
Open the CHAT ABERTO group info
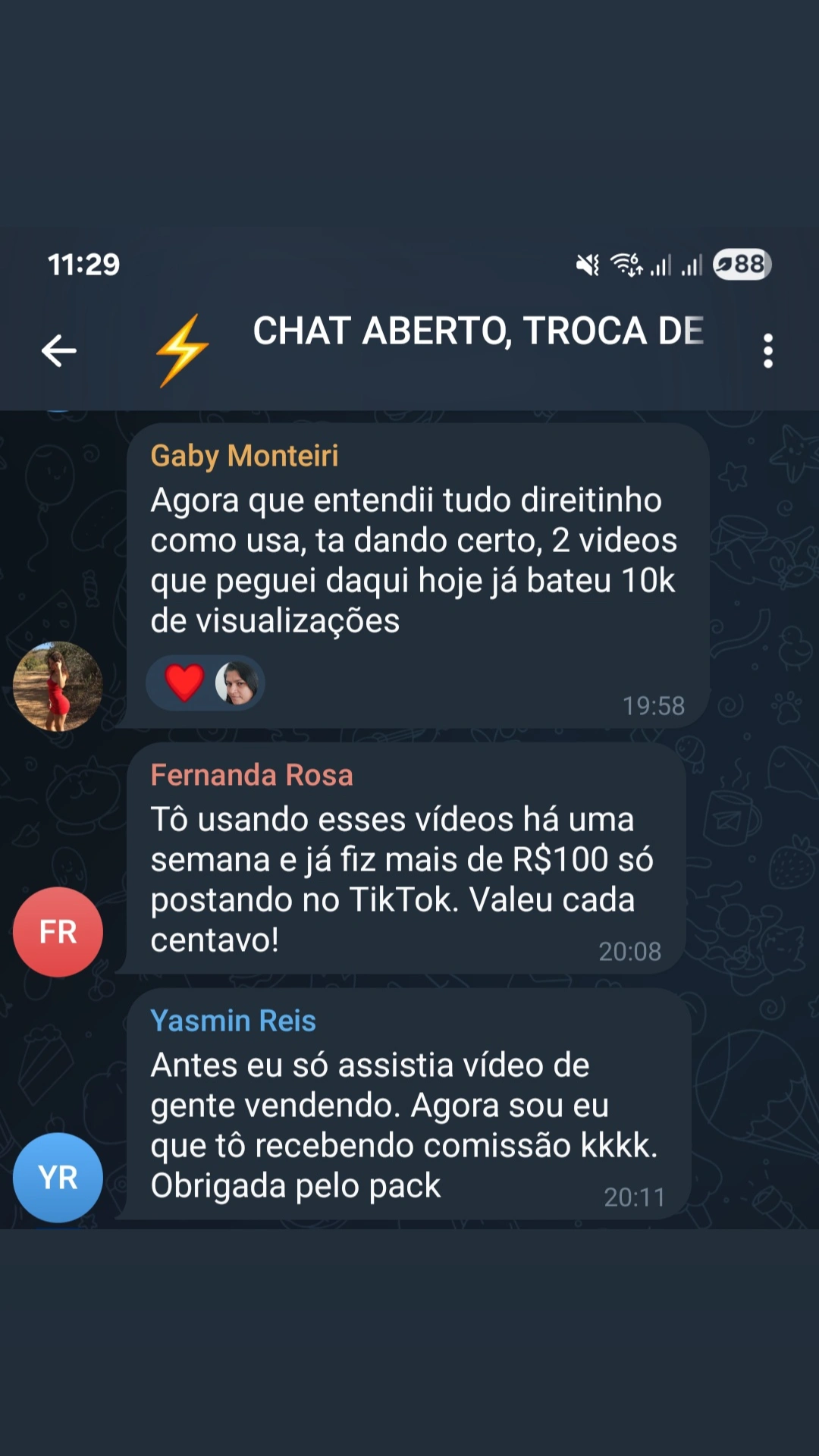pyautogui.click(x=478, y=332)
